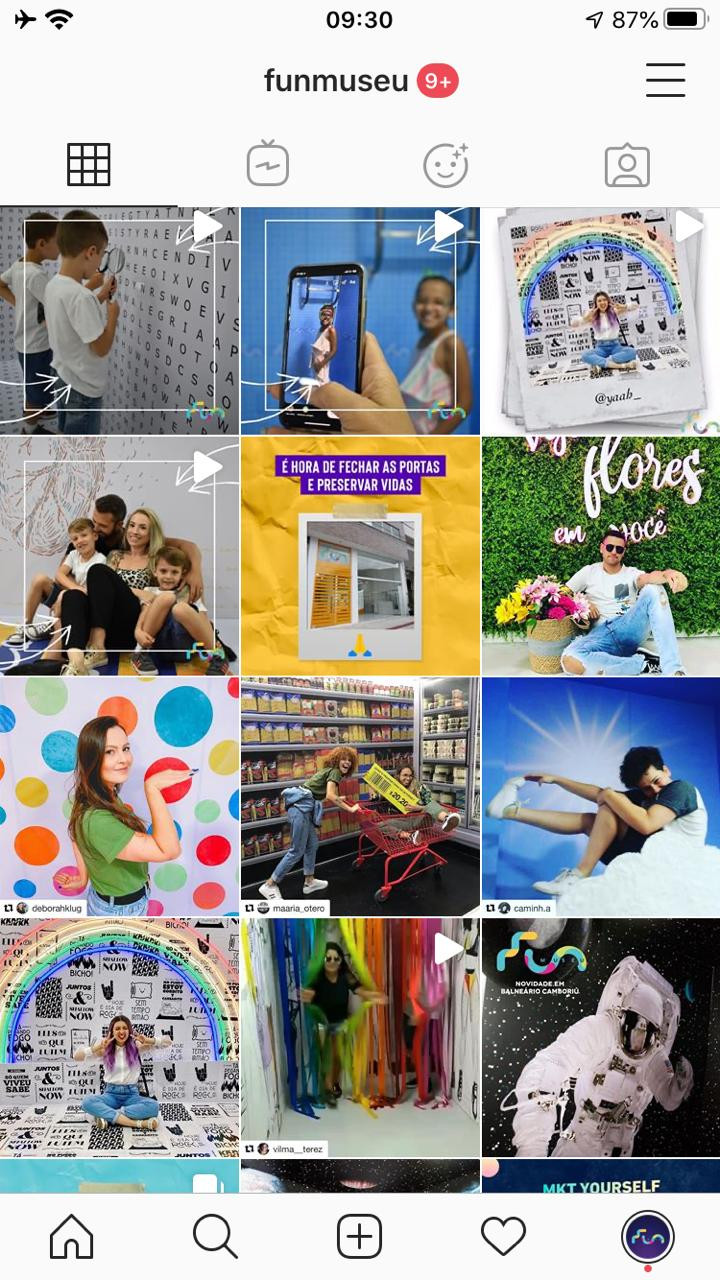Open the funmuseu account switcher

point(336,81)
